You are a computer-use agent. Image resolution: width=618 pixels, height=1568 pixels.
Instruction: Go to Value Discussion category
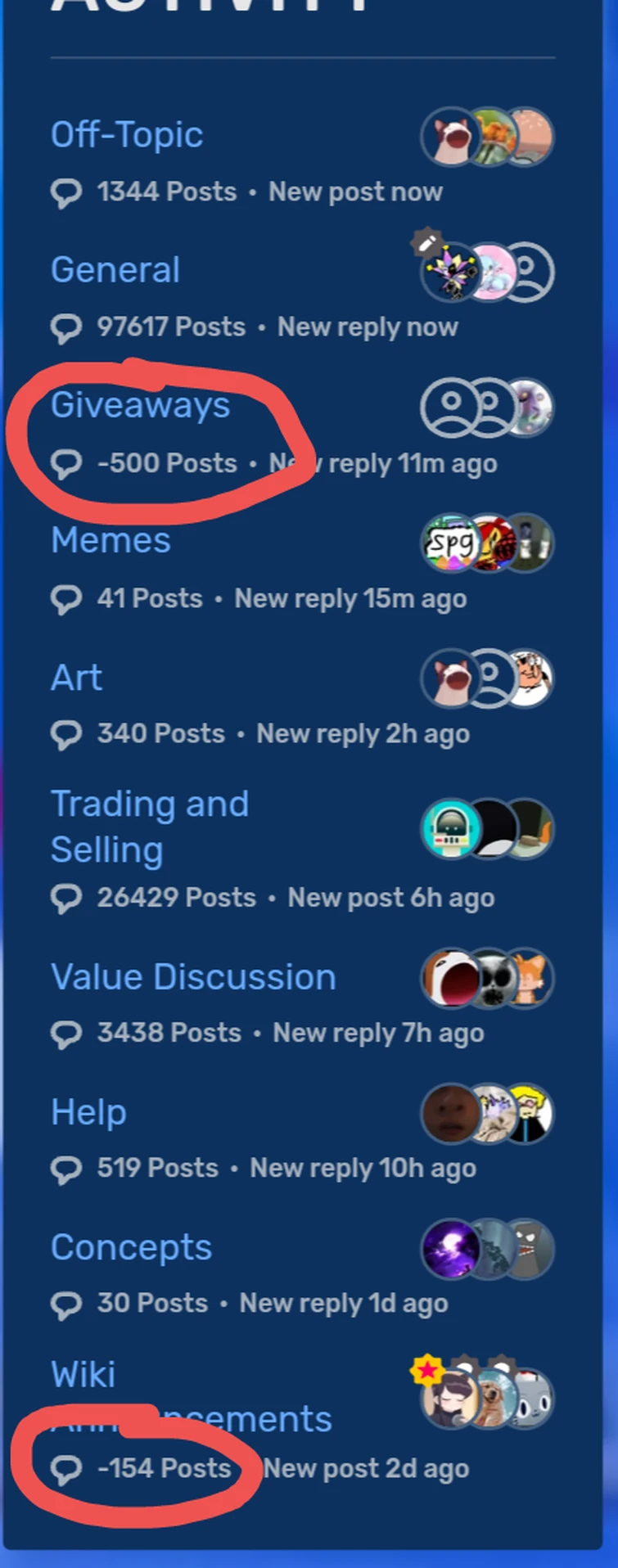coord(193,977)
